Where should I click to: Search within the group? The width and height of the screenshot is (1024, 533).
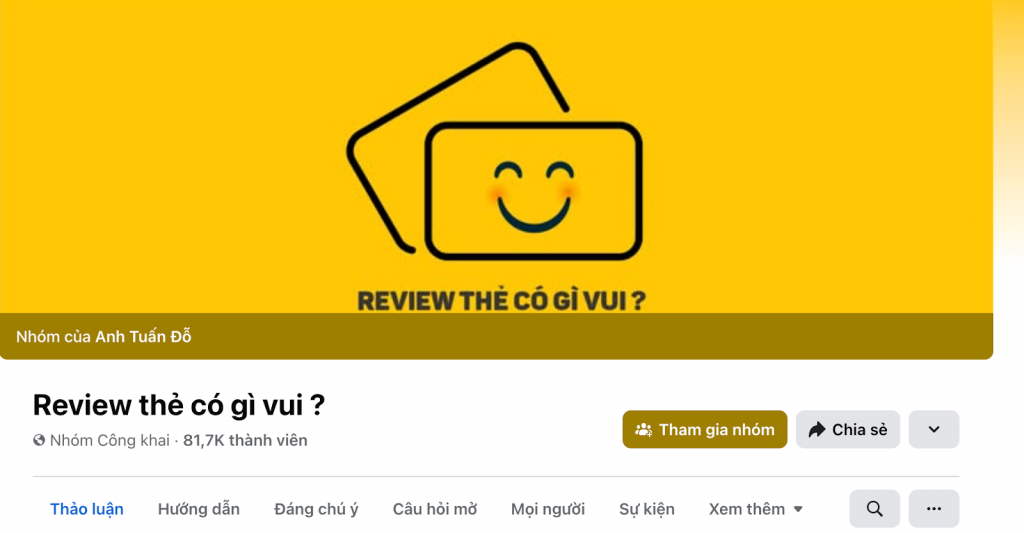[874, 509]
